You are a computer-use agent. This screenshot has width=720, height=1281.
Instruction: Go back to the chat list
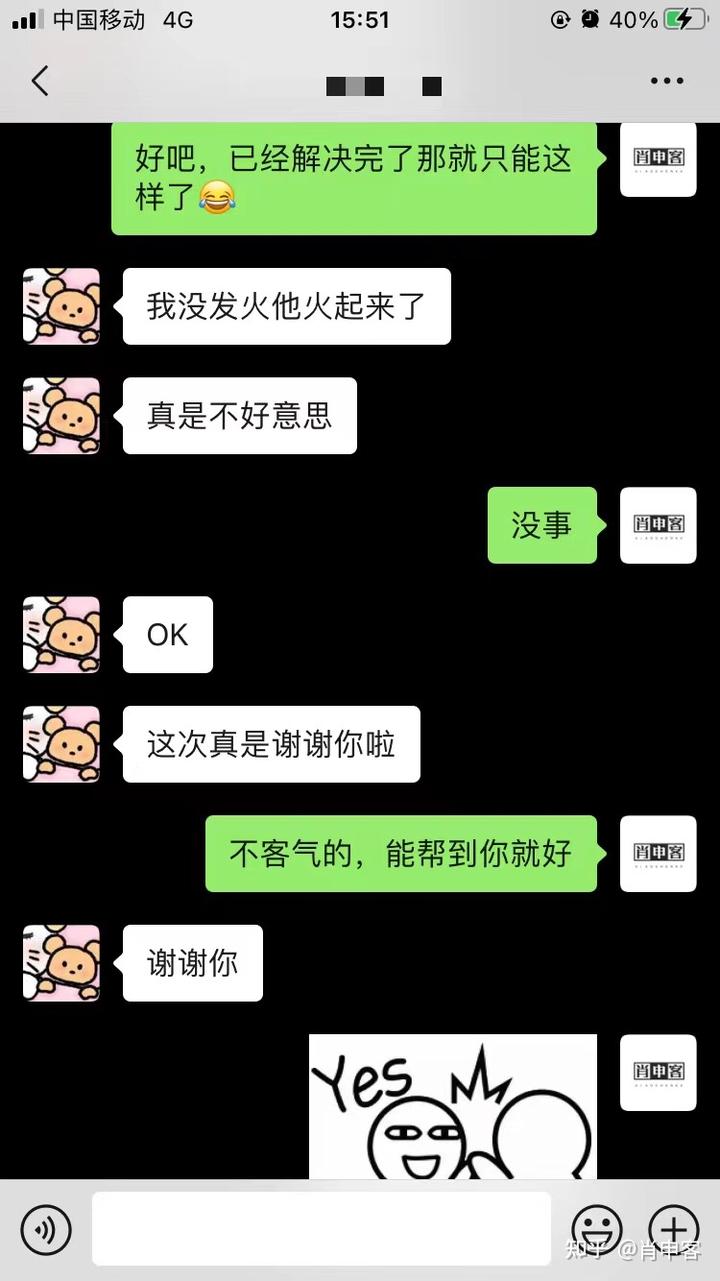(x=40, y=81)
